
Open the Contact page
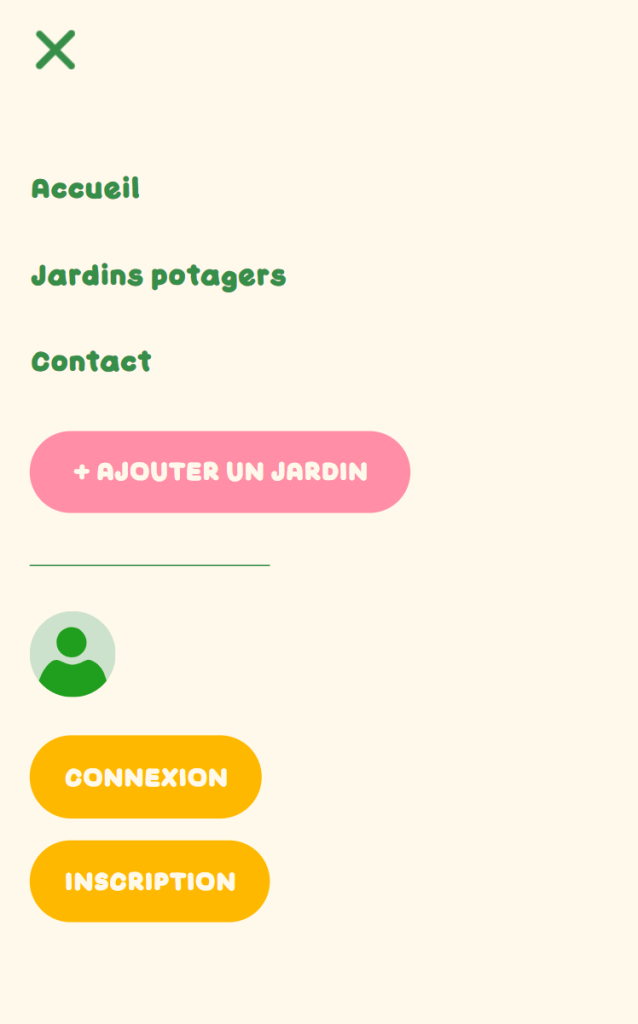(91, 361)
